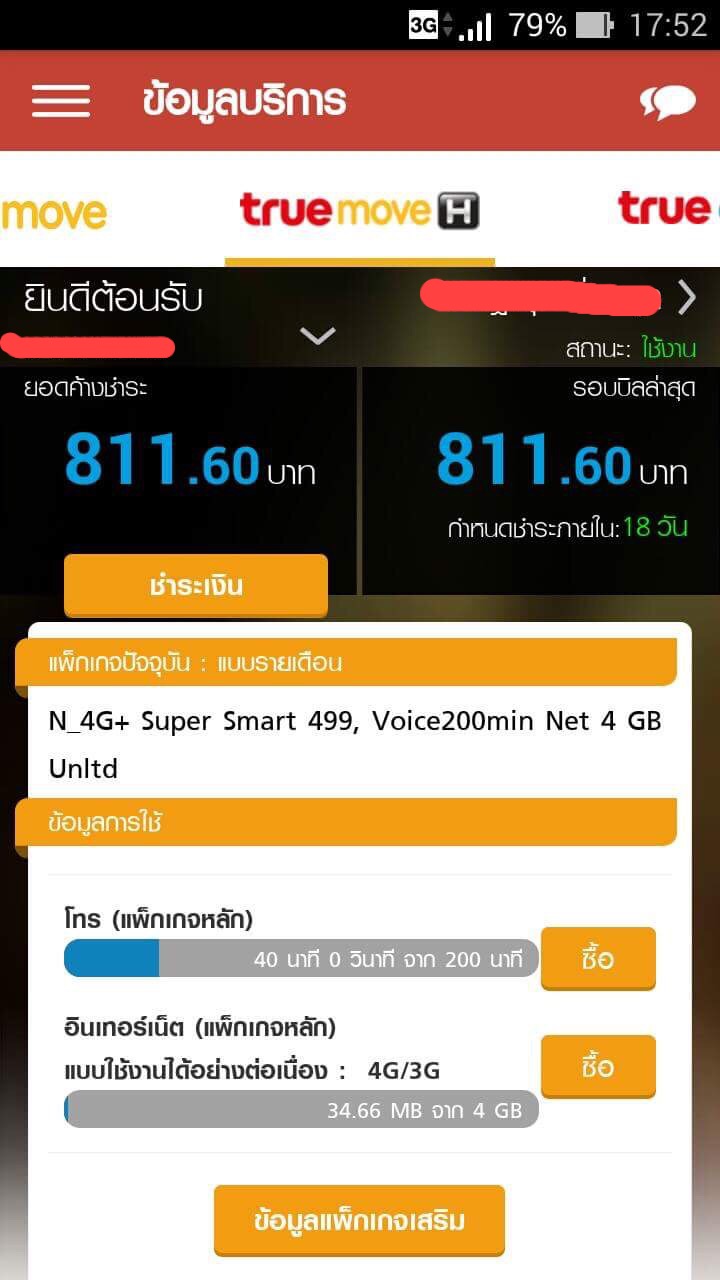Open the next account arrow
The image size is (720, 1280).
[687, 297]
